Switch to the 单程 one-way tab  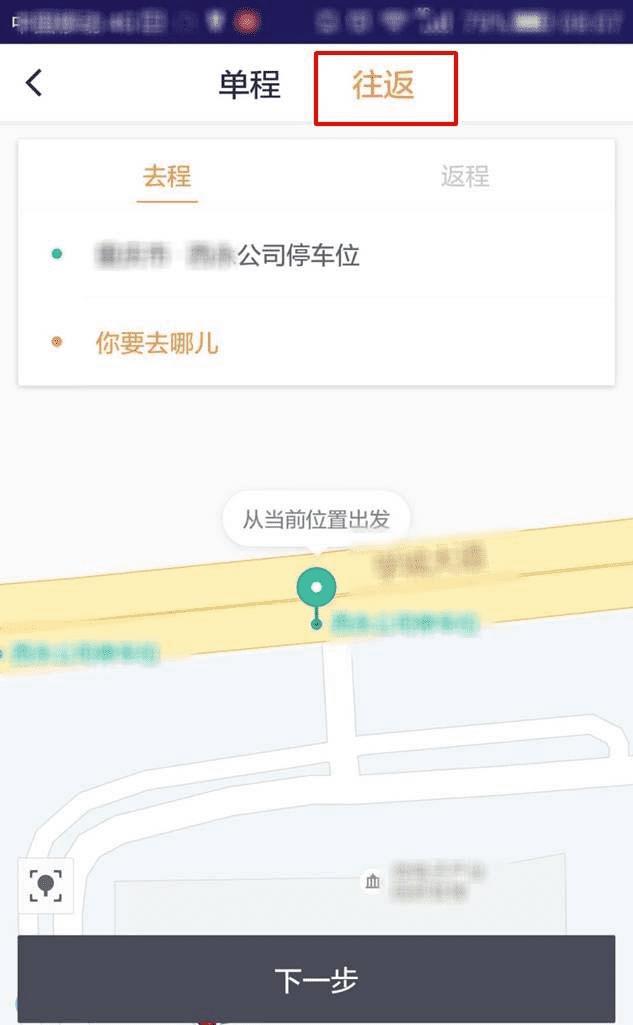point(250,85)
